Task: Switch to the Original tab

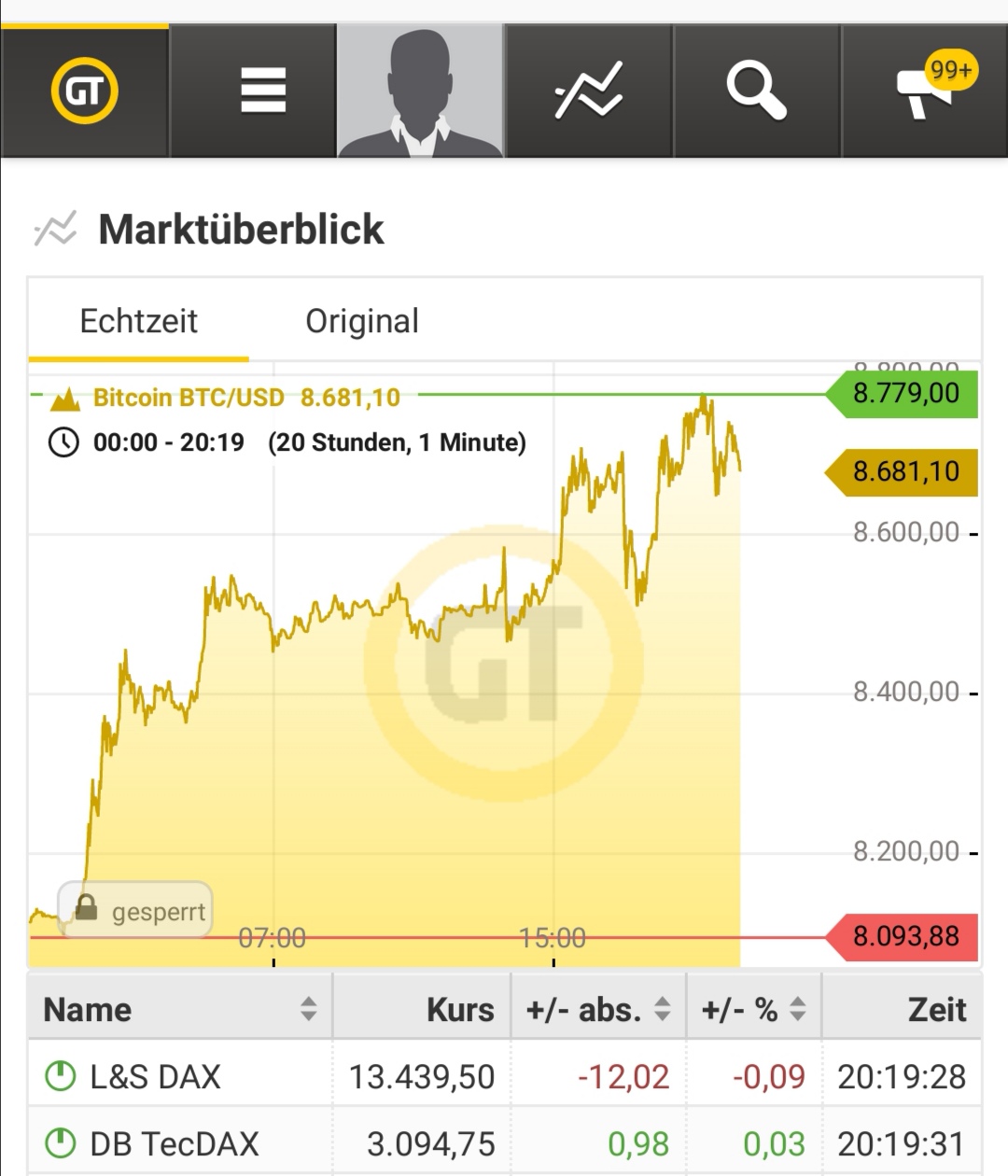Action: [361, 320]
